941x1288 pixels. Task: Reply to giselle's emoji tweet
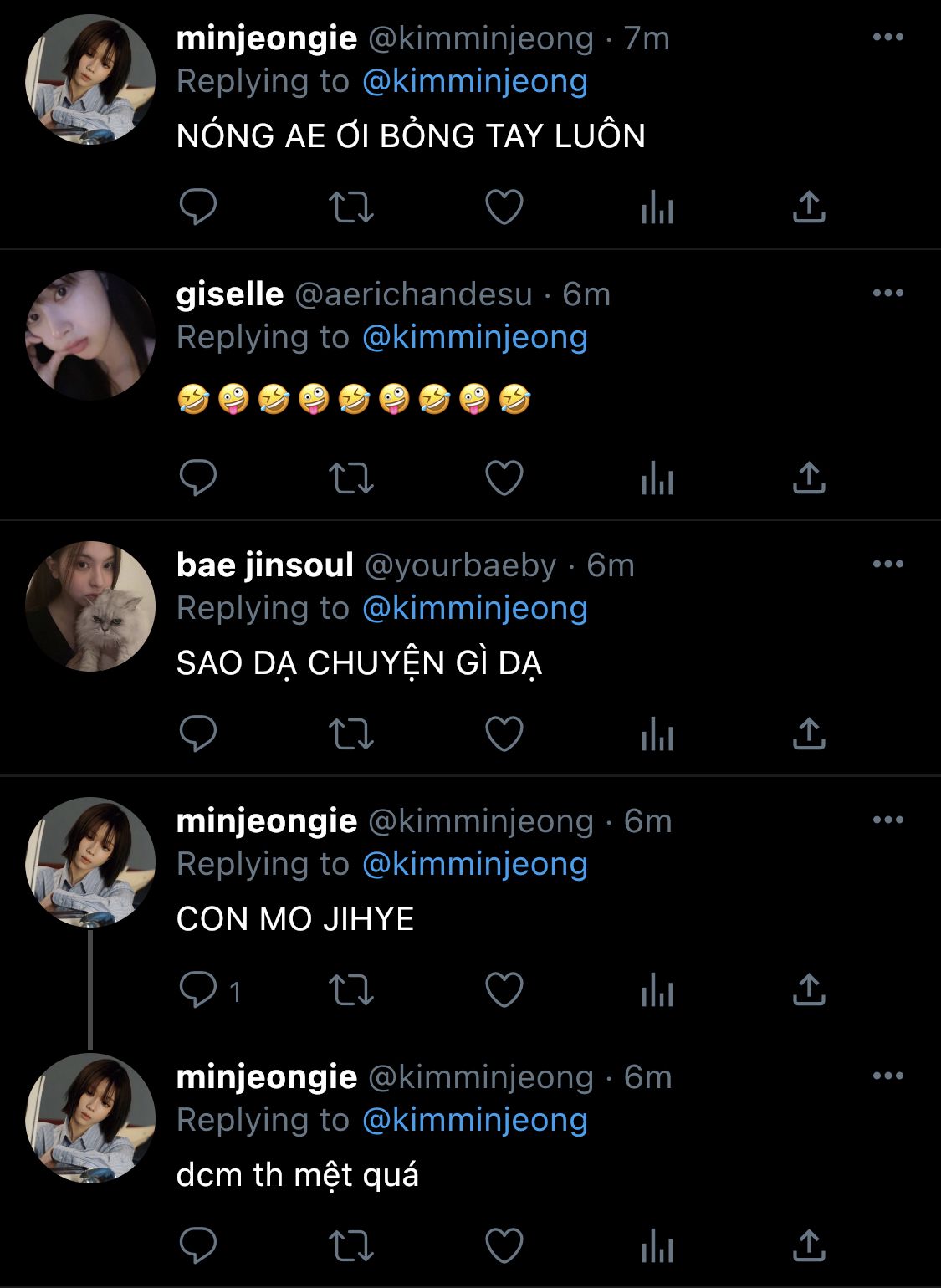pyautogui.click(x=198, y=478)
